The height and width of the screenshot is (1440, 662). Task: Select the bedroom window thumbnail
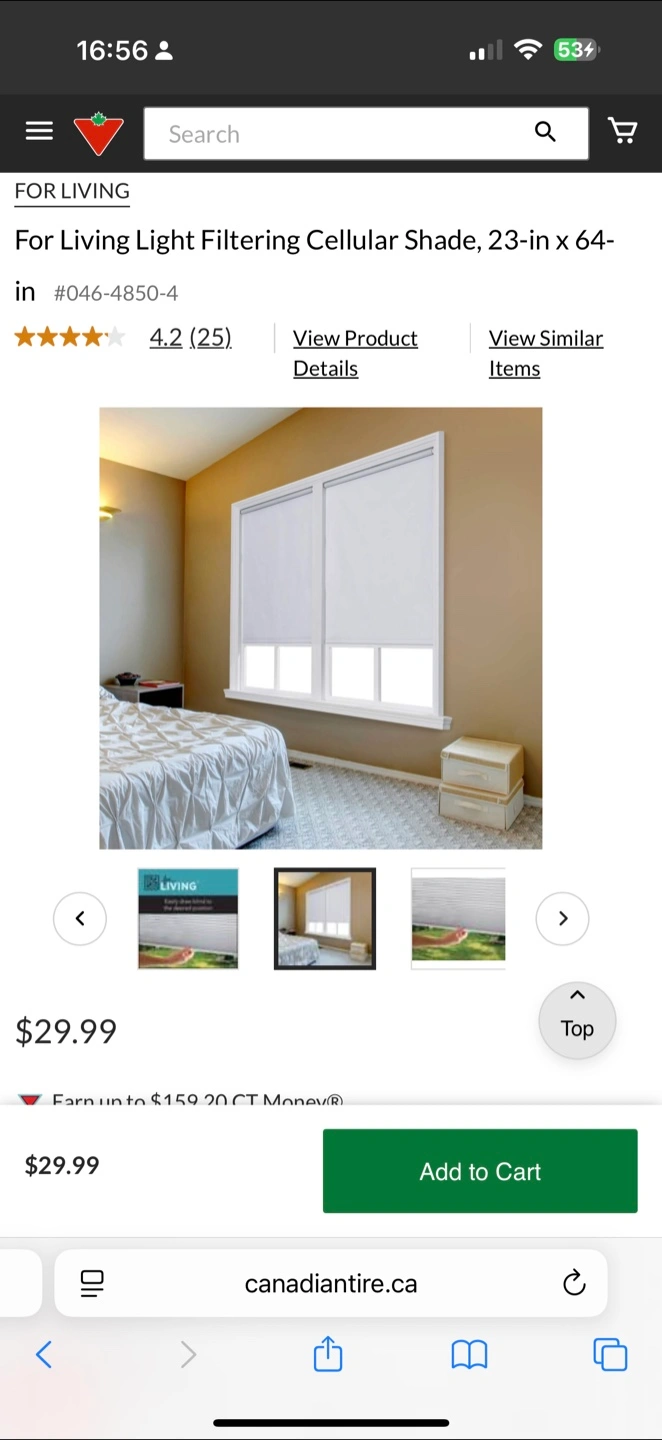click(325, 918)
